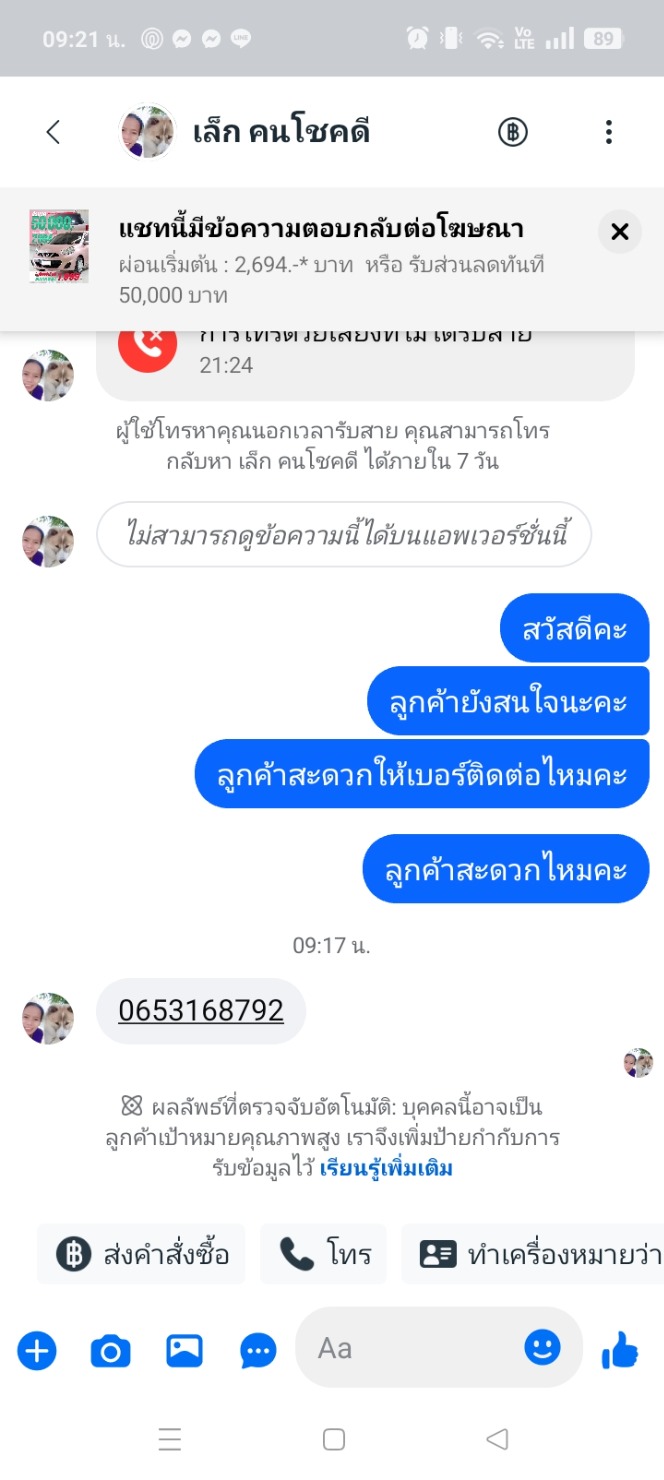Open the gallery picker icon
This screenshot has height=1480, width=664.
185,1351
